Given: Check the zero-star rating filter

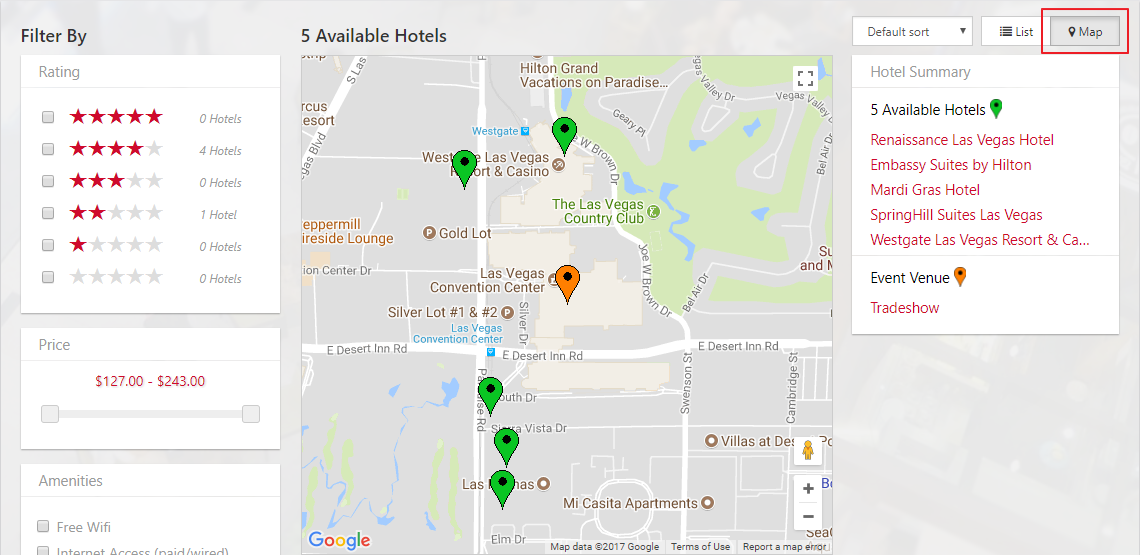Looking at the screenshot, I should tap(48, 277).
